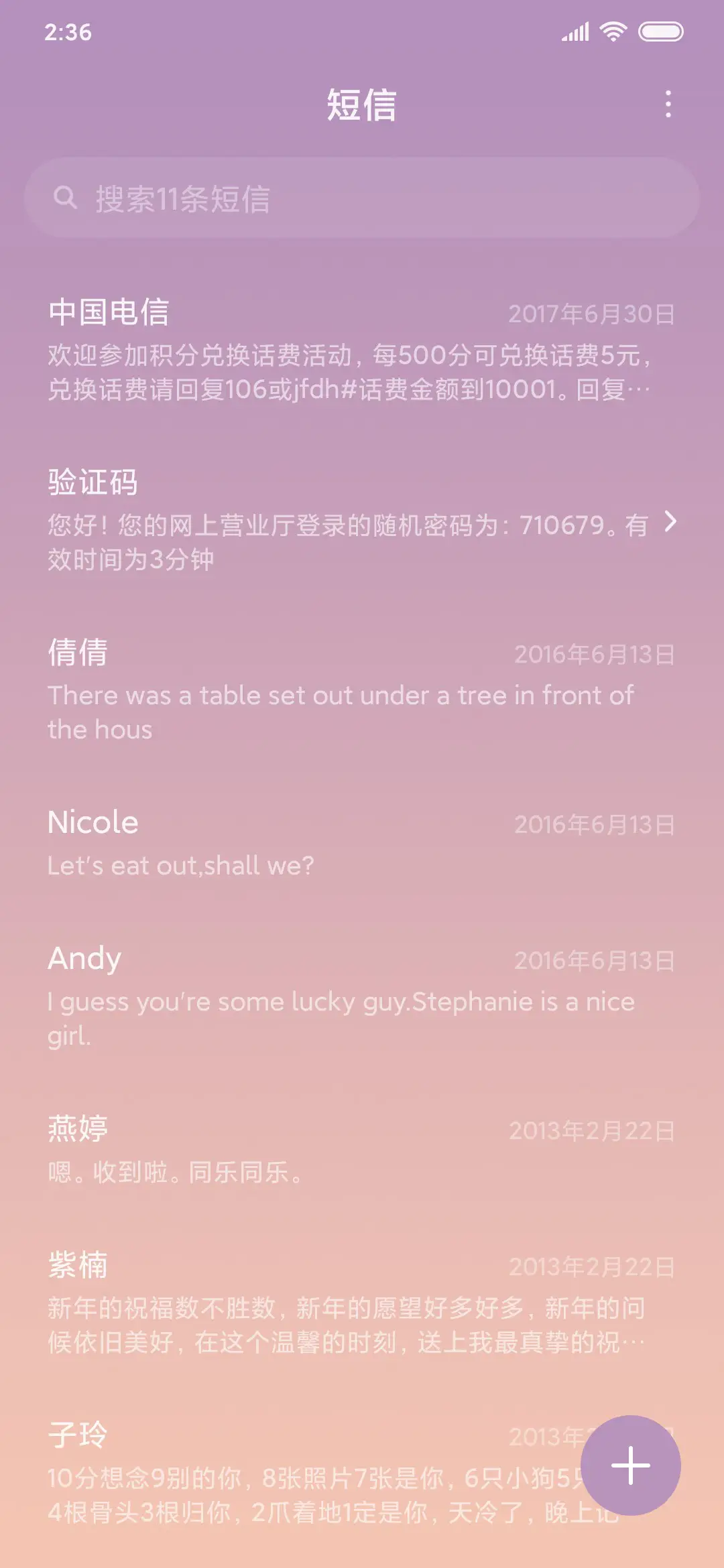Tap the date label next to Nicole
This screenshot has width=724, height=1568.
pyautogui.click(x=593, y=825)
